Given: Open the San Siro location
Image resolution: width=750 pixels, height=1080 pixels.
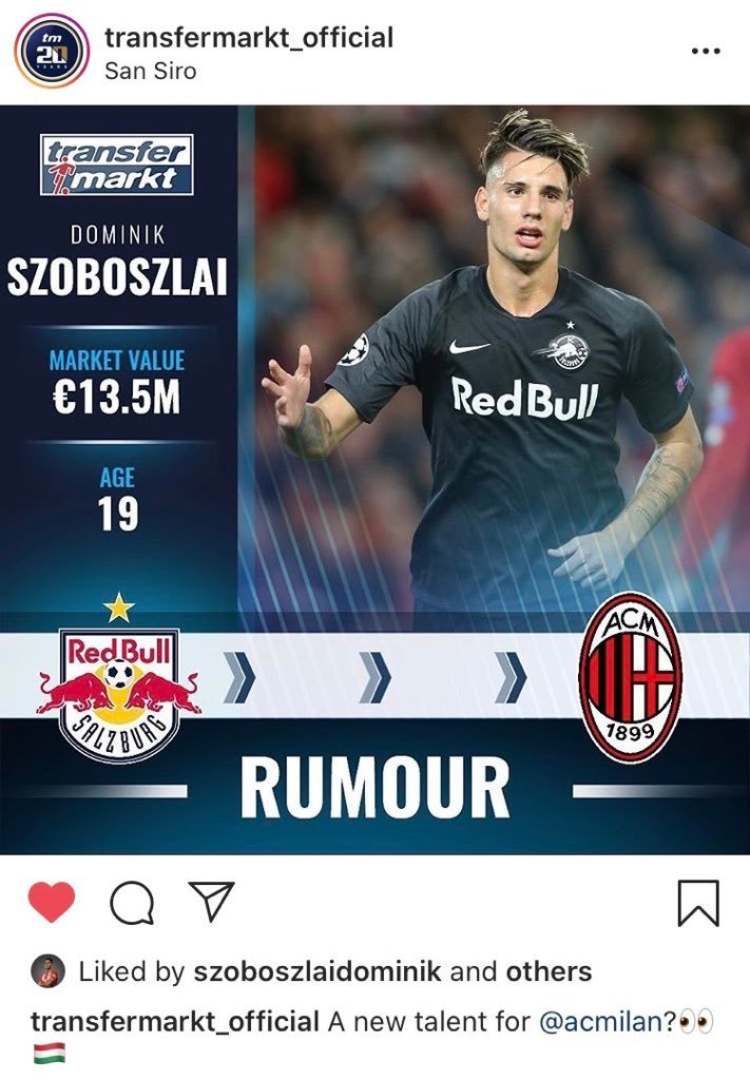Looking at the screenshot, I should (x=150, y=71).
